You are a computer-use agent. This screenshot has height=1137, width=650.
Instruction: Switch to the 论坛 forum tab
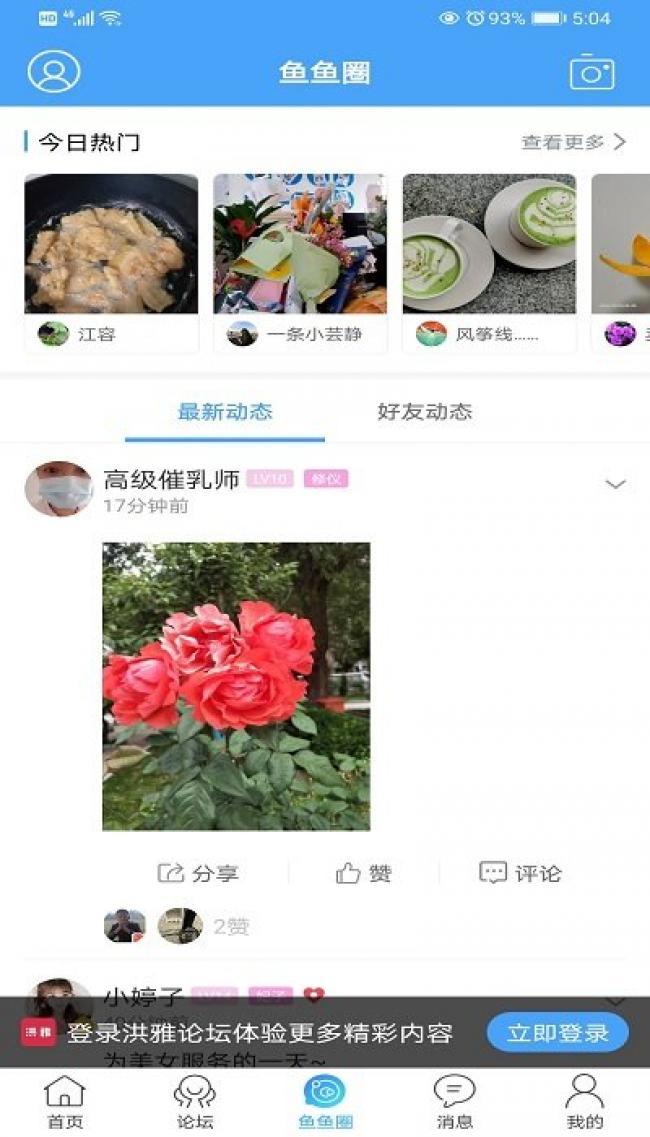[195, 1102]
